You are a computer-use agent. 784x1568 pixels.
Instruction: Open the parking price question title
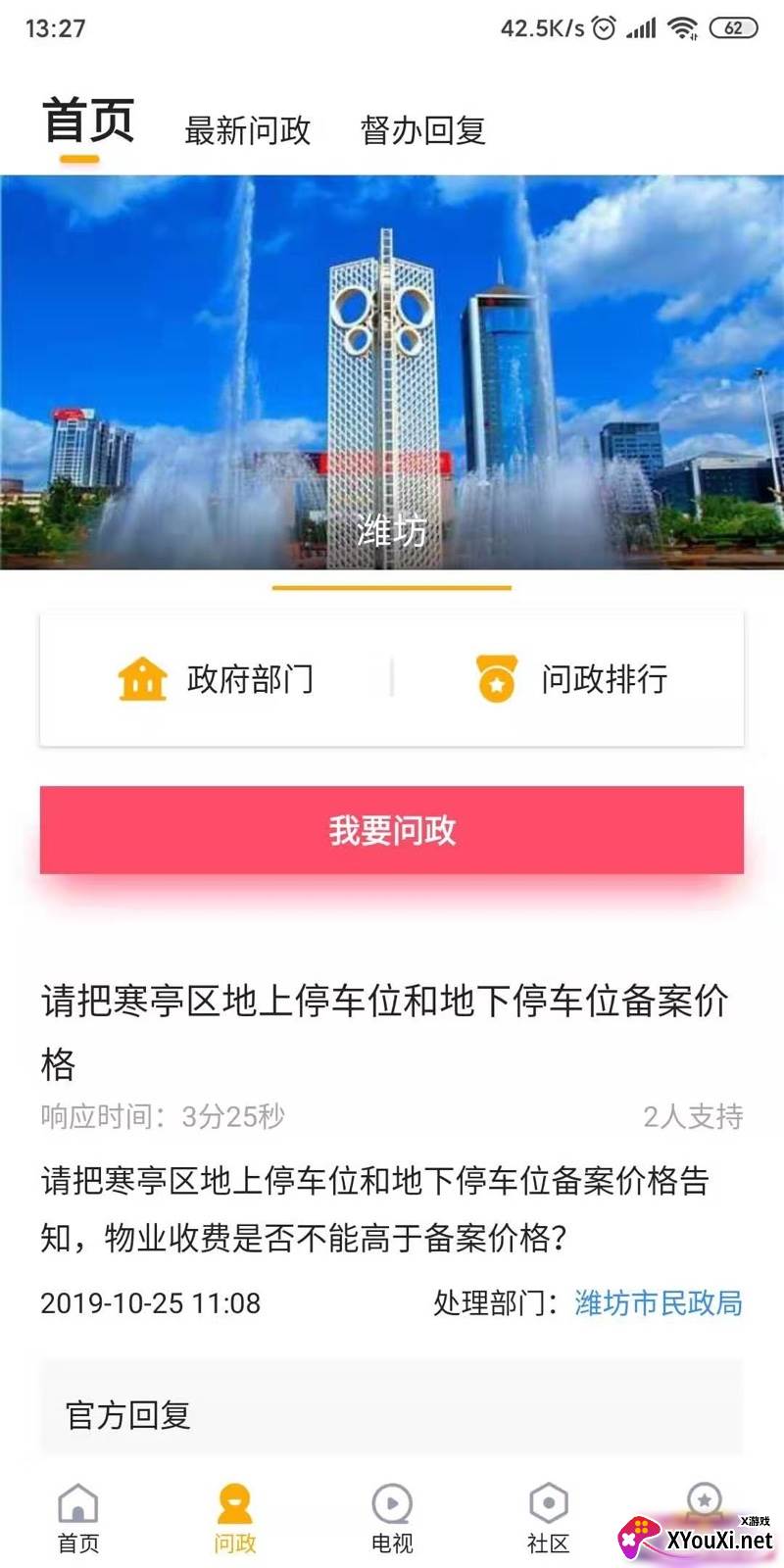pyautogui.click(x=385, y=1029)
